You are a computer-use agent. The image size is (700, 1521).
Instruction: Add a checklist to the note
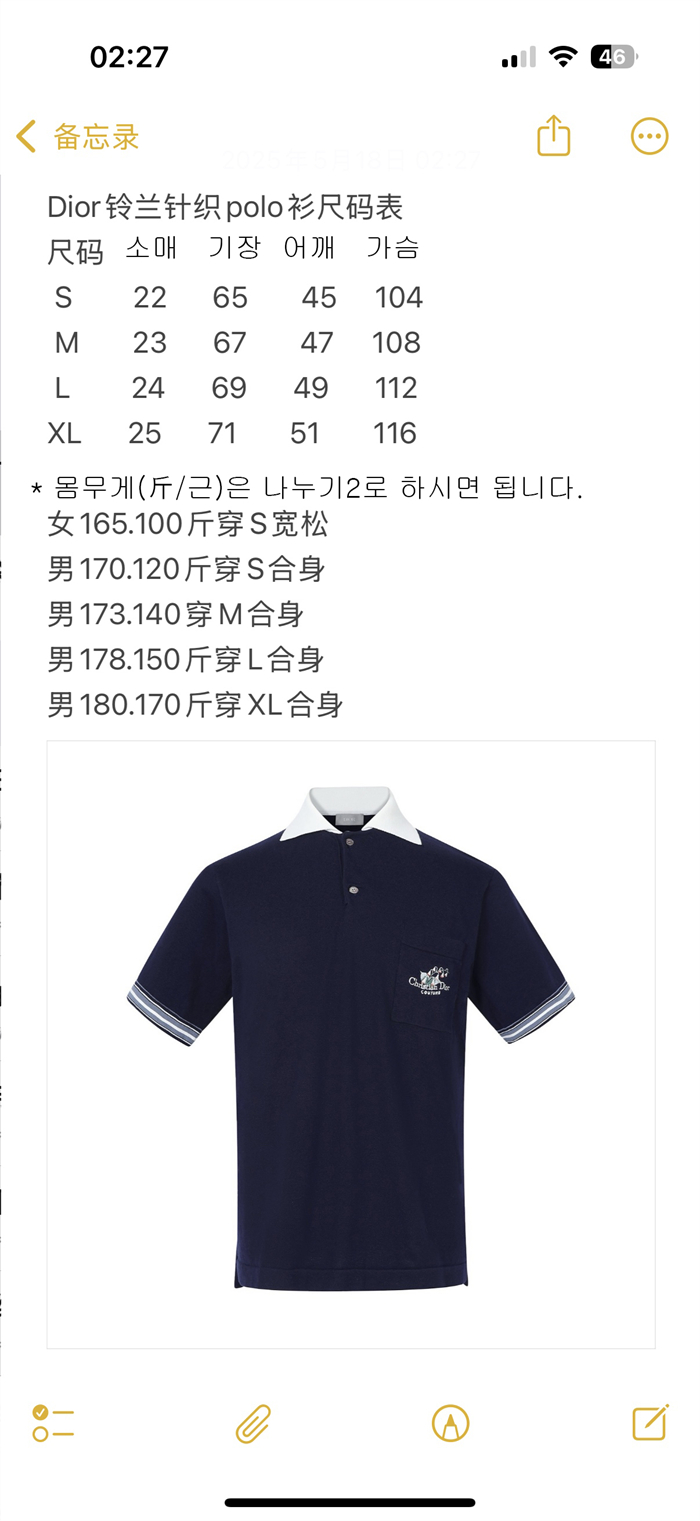pos(53,1422)
